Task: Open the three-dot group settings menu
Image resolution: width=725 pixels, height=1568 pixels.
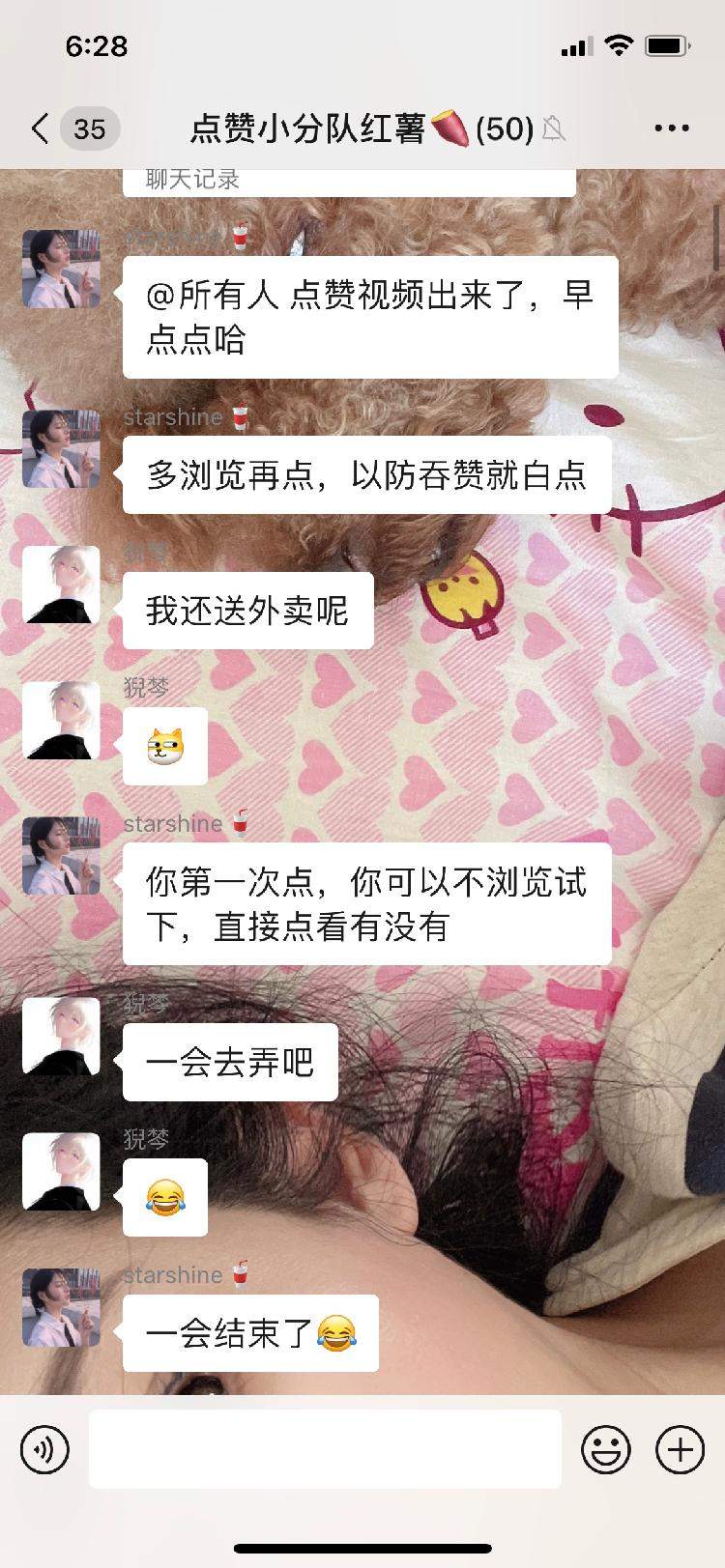Action: click(x=672, y=128)
